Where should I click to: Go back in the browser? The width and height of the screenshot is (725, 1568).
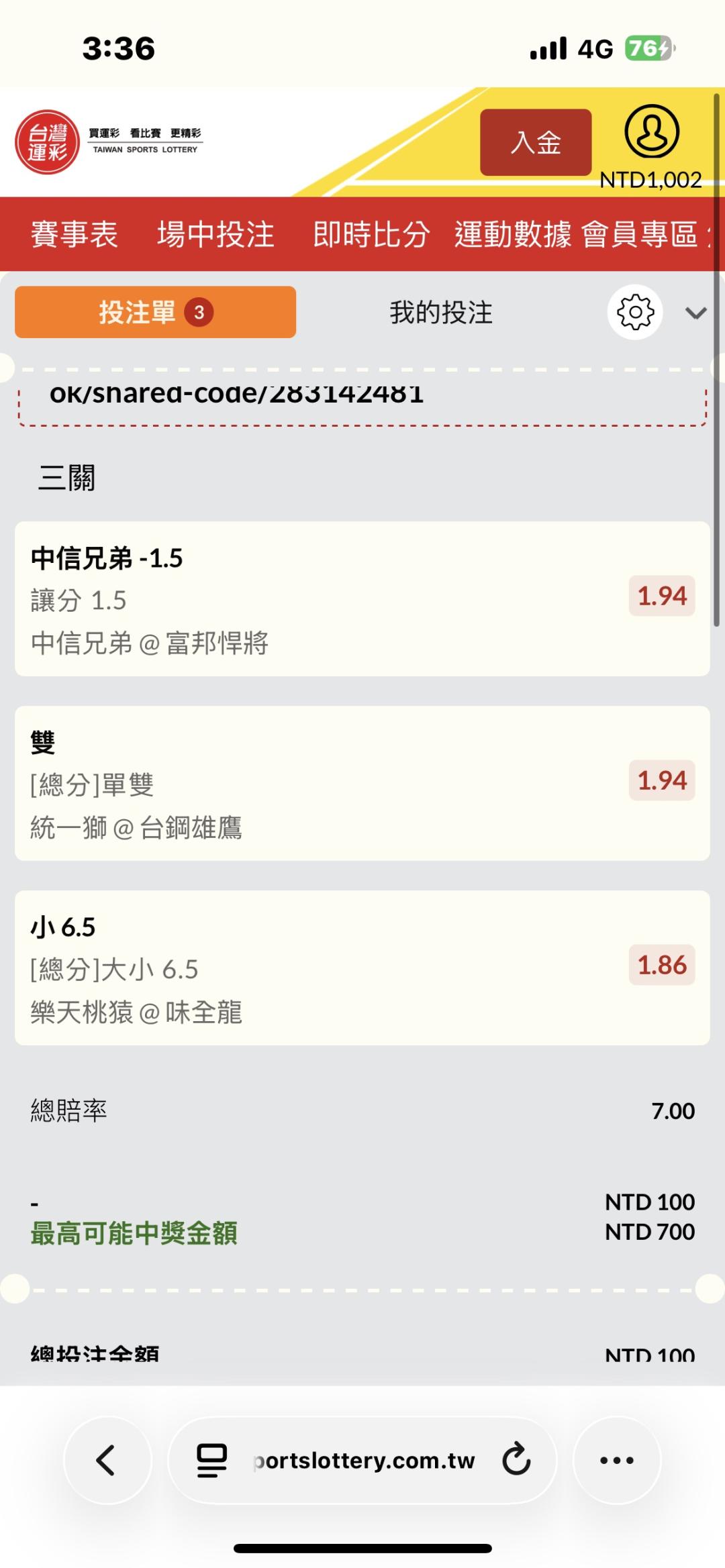click(107, 1460)
